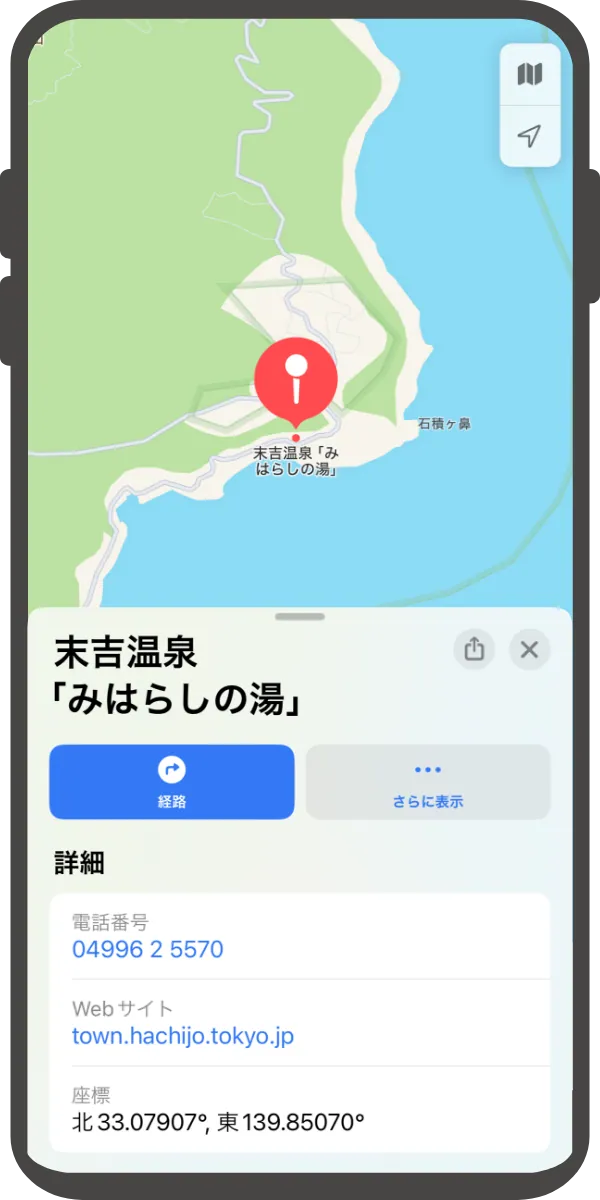
Task: Close the place card
Action: tap(529, 650)
